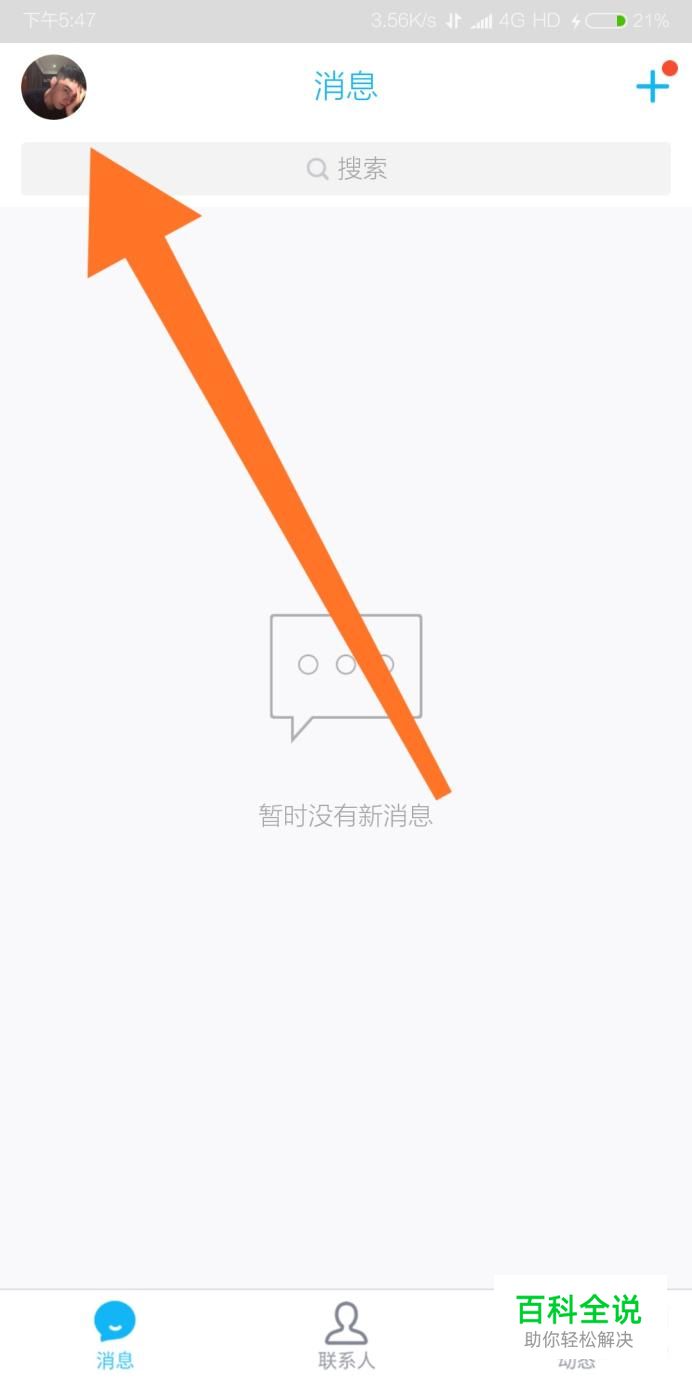Open the plus add menu
This screenshot has height=1384, width=692.
[x=653, y=86]
